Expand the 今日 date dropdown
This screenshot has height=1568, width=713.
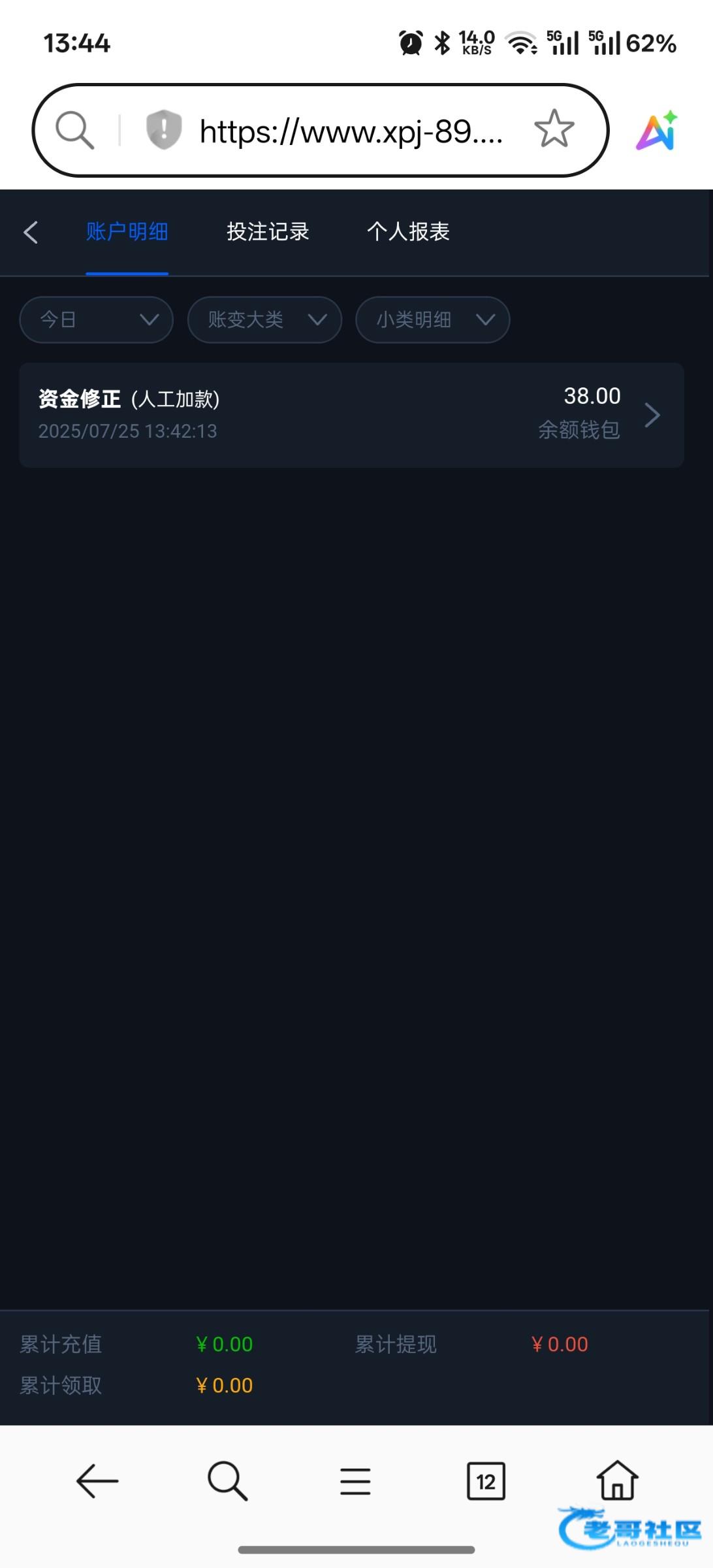pyautogui.click(x=97, y=319)
